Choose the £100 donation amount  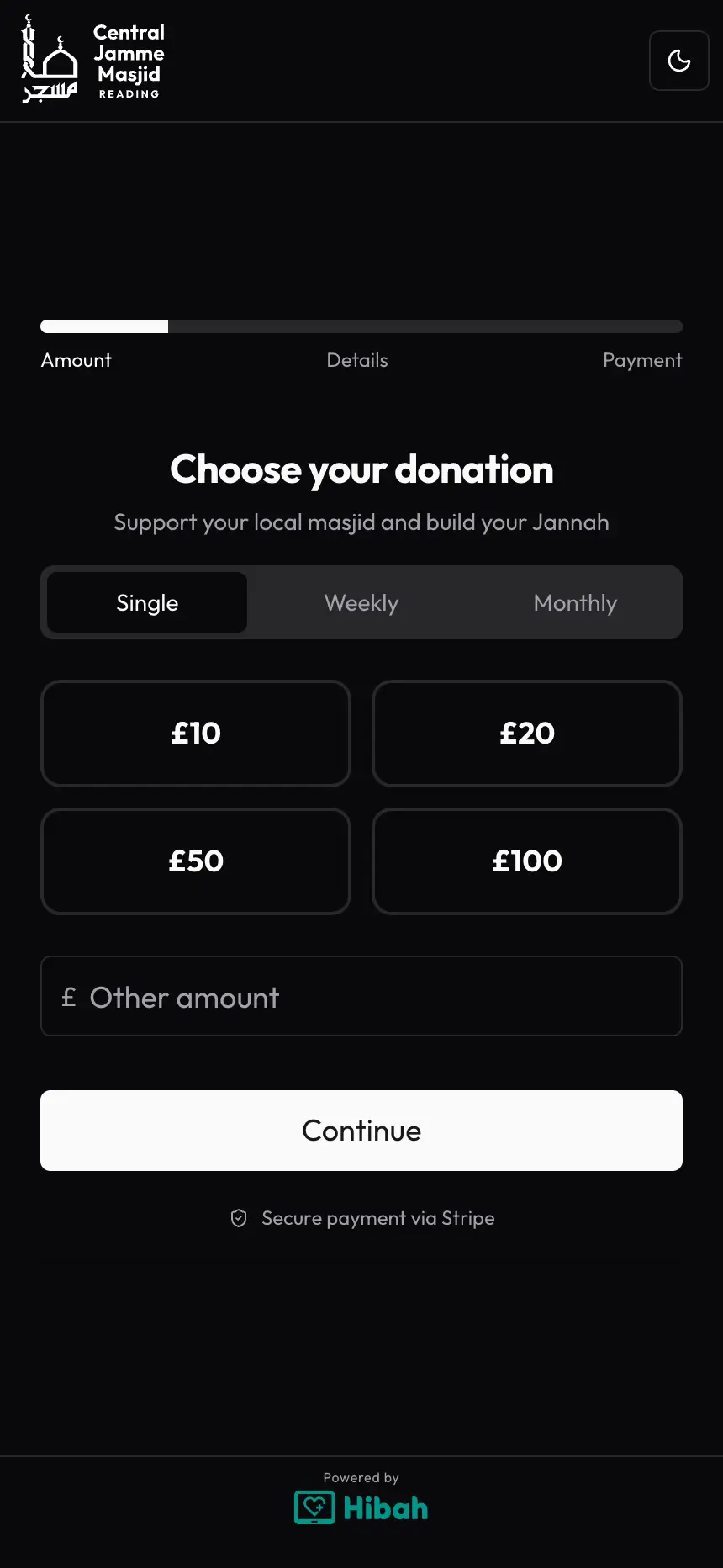point(526,861)
